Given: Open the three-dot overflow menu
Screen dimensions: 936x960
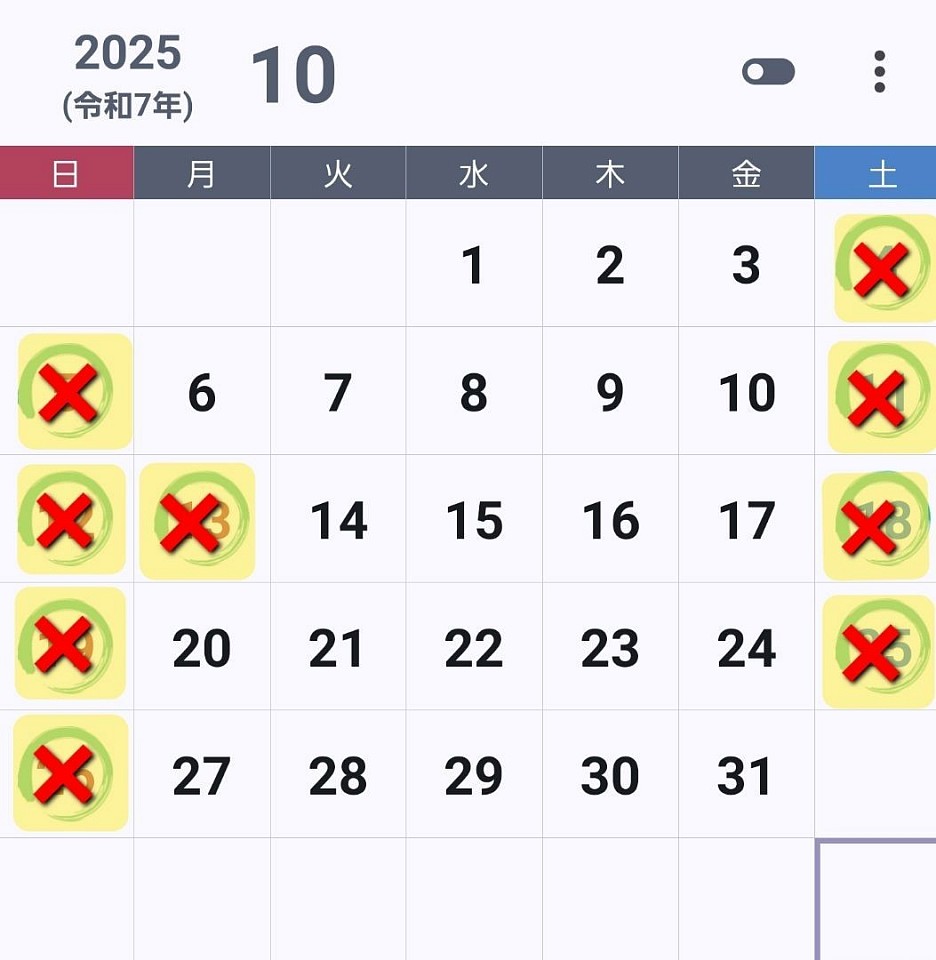Looking at the screenshot, I should [x=879, y=72].
